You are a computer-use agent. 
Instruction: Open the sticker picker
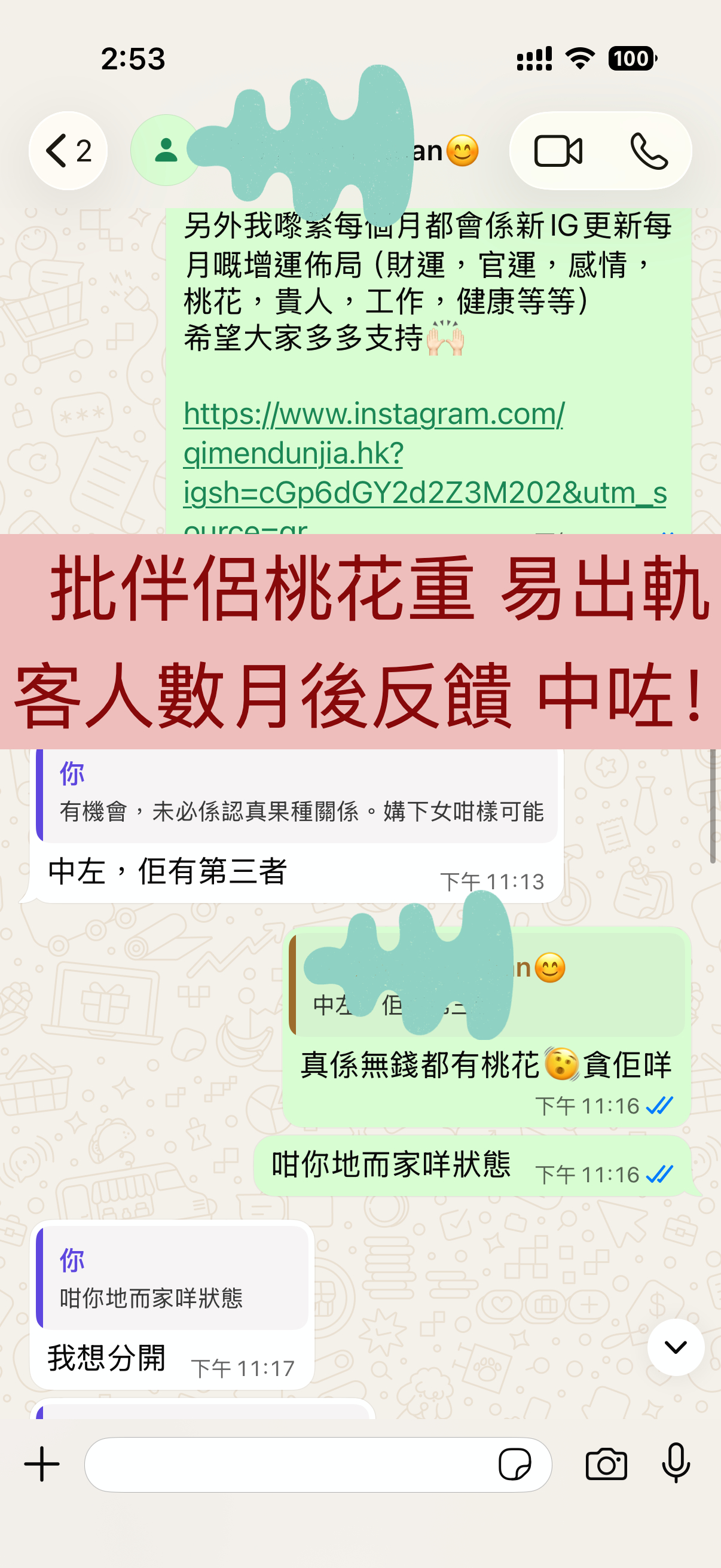click(x=514, y=1464)
